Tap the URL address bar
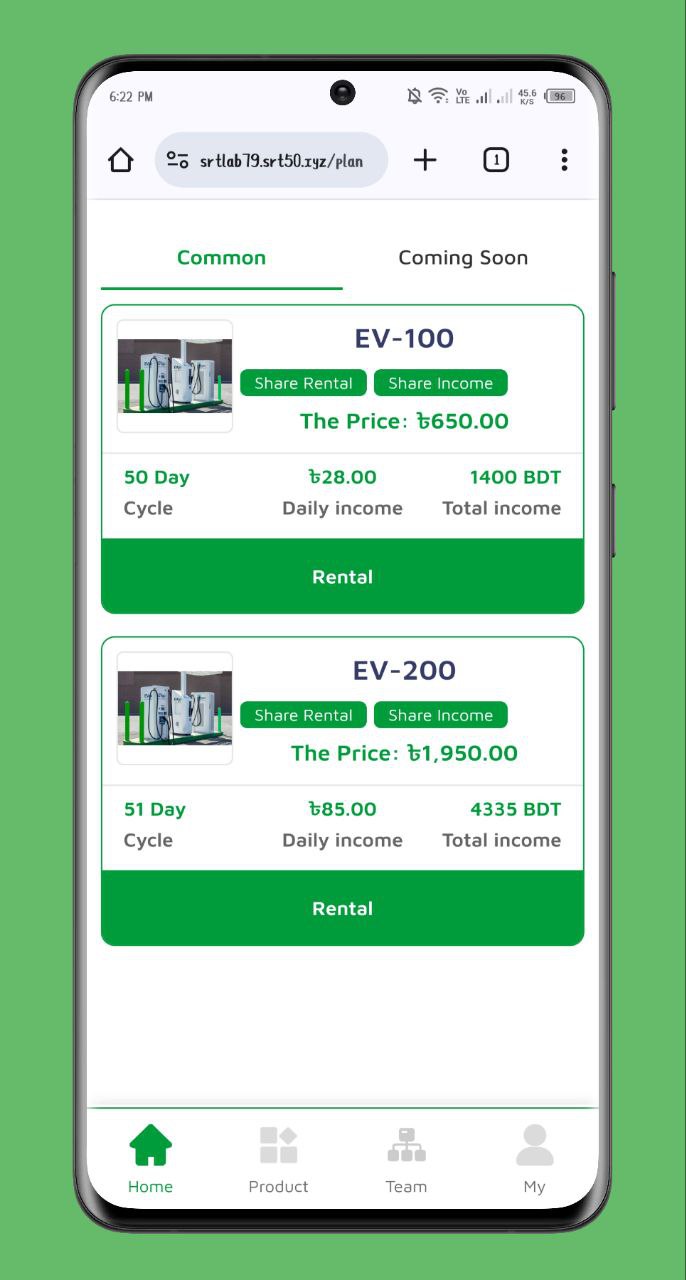Screen dimensions: 686x1280 click(279, 161)
